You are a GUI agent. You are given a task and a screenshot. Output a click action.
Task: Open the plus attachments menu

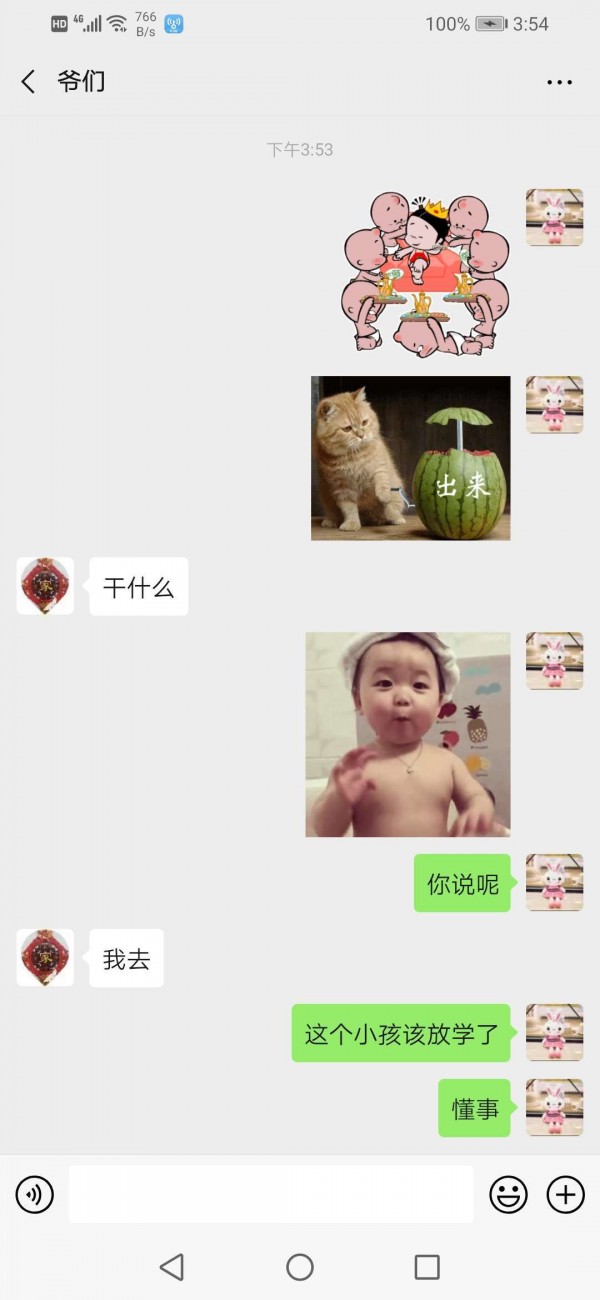pyautogui.click(x=565, y=1194)
